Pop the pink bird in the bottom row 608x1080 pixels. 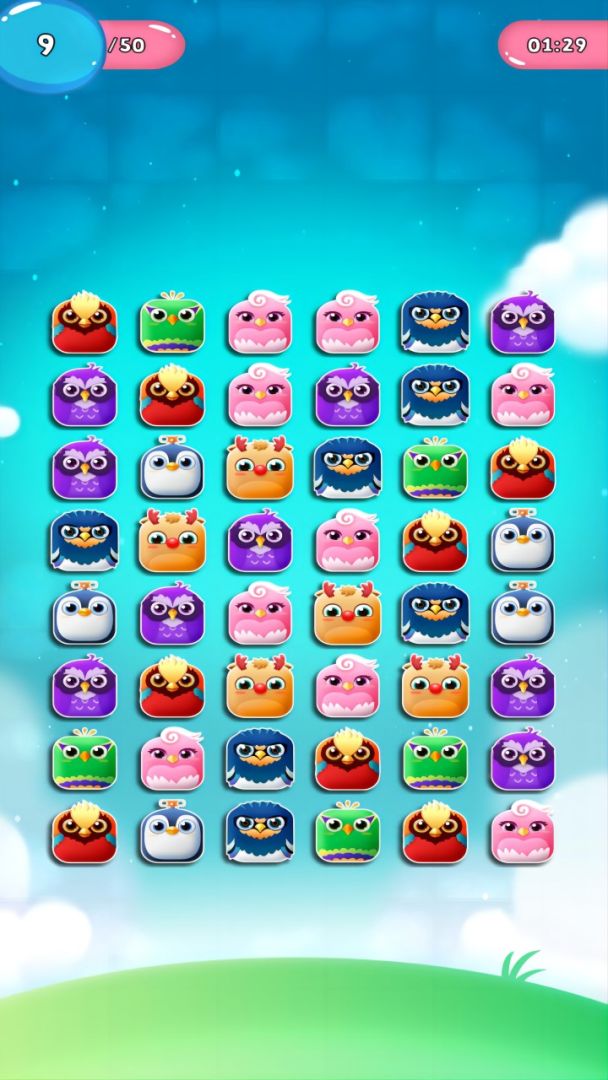click(x=522, y=834)
